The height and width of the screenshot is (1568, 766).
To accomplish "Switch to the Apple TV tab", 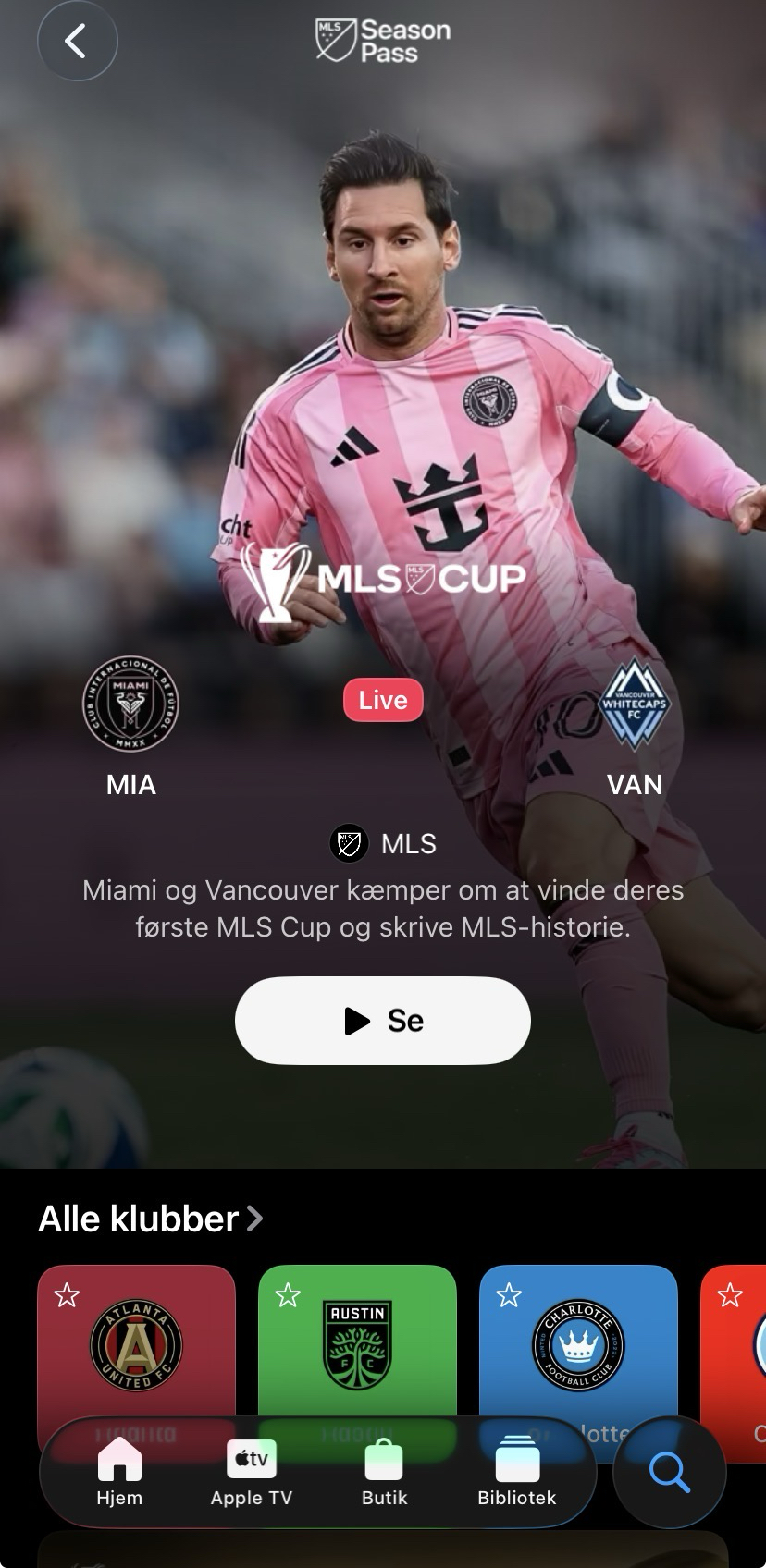I will [x=252, y=1473].
